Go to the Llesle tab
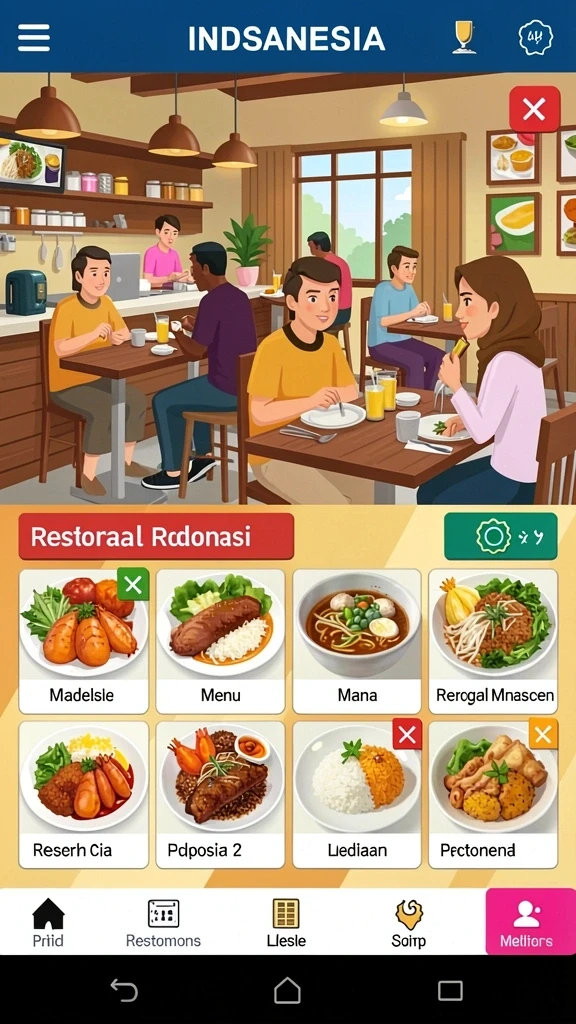This screenshot has width=576, height=1024. coord(286,922)
